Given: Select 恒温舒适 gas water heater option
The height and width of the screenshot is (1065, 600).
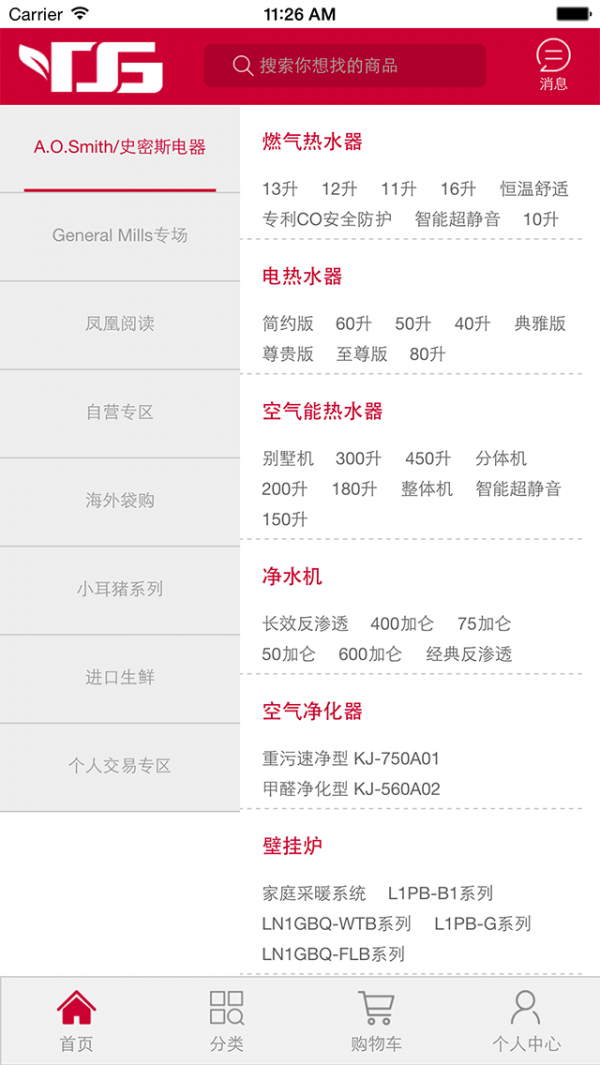Looking at the screenshot, I should click(x=534, y=189).
